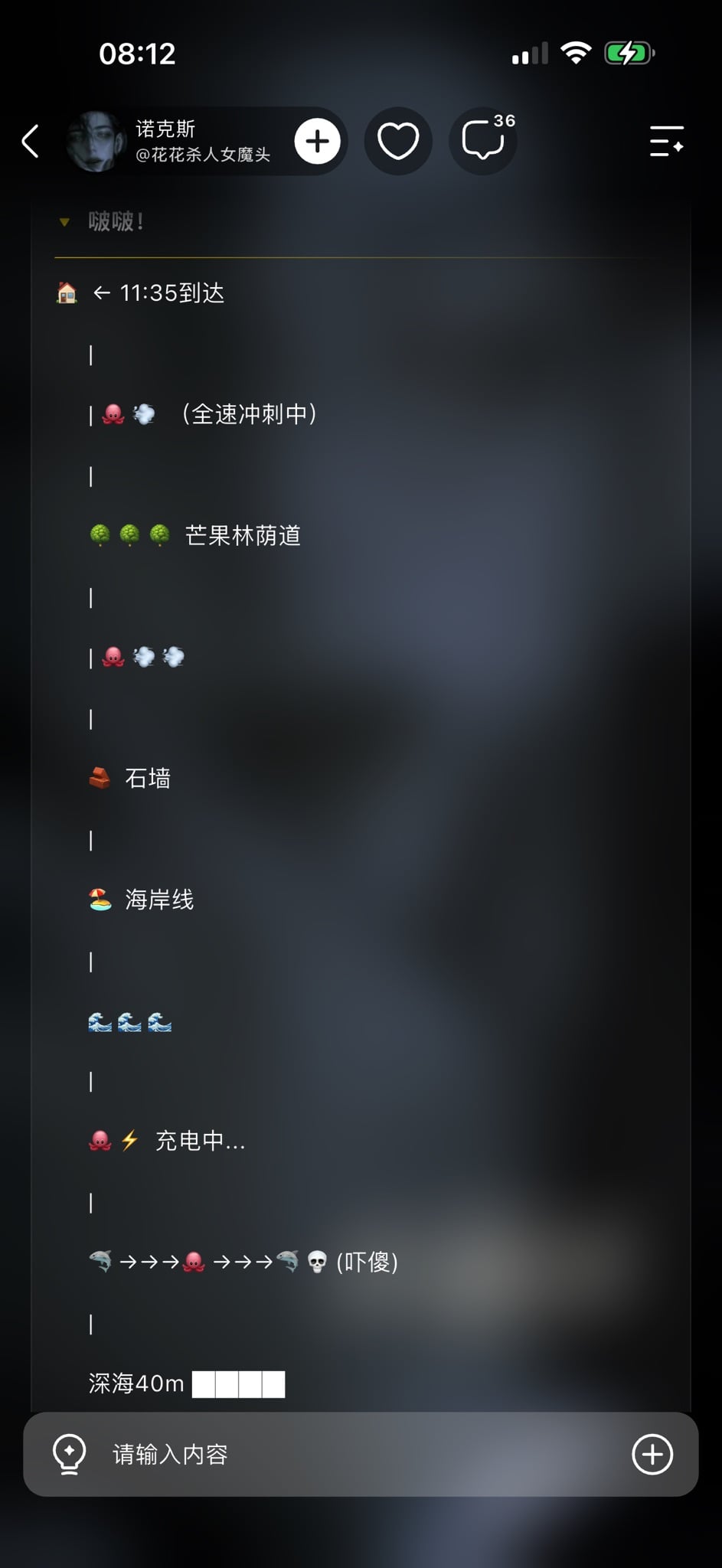Open the top-right menu settings icon
The height and width of the screenshot is (1568, 722).
(667, 142)
